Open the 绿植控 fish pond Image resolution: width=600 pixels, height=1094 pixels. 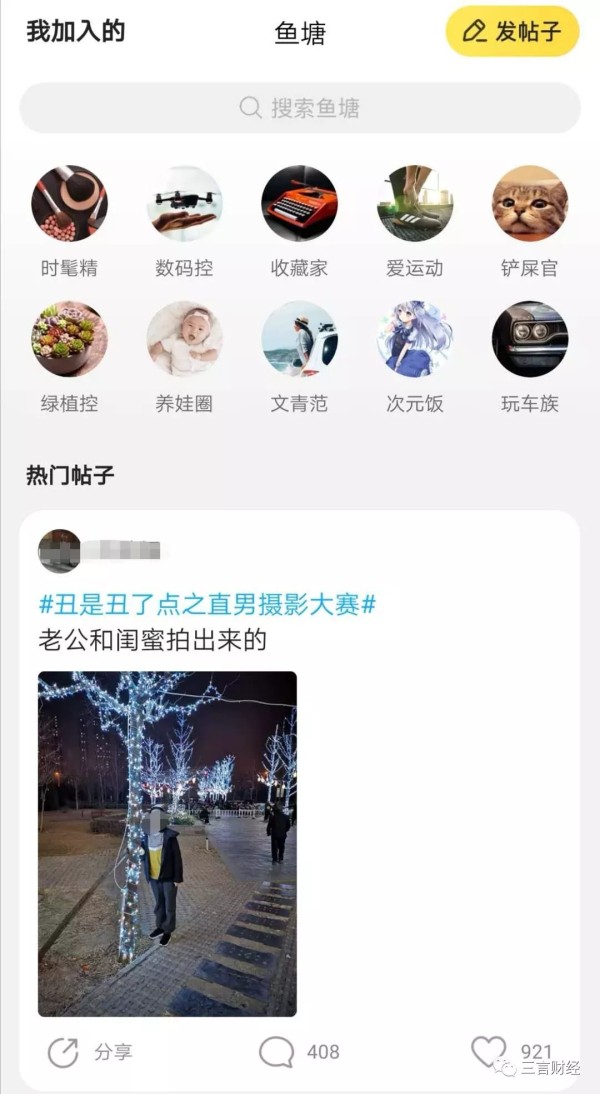[69, 340]
